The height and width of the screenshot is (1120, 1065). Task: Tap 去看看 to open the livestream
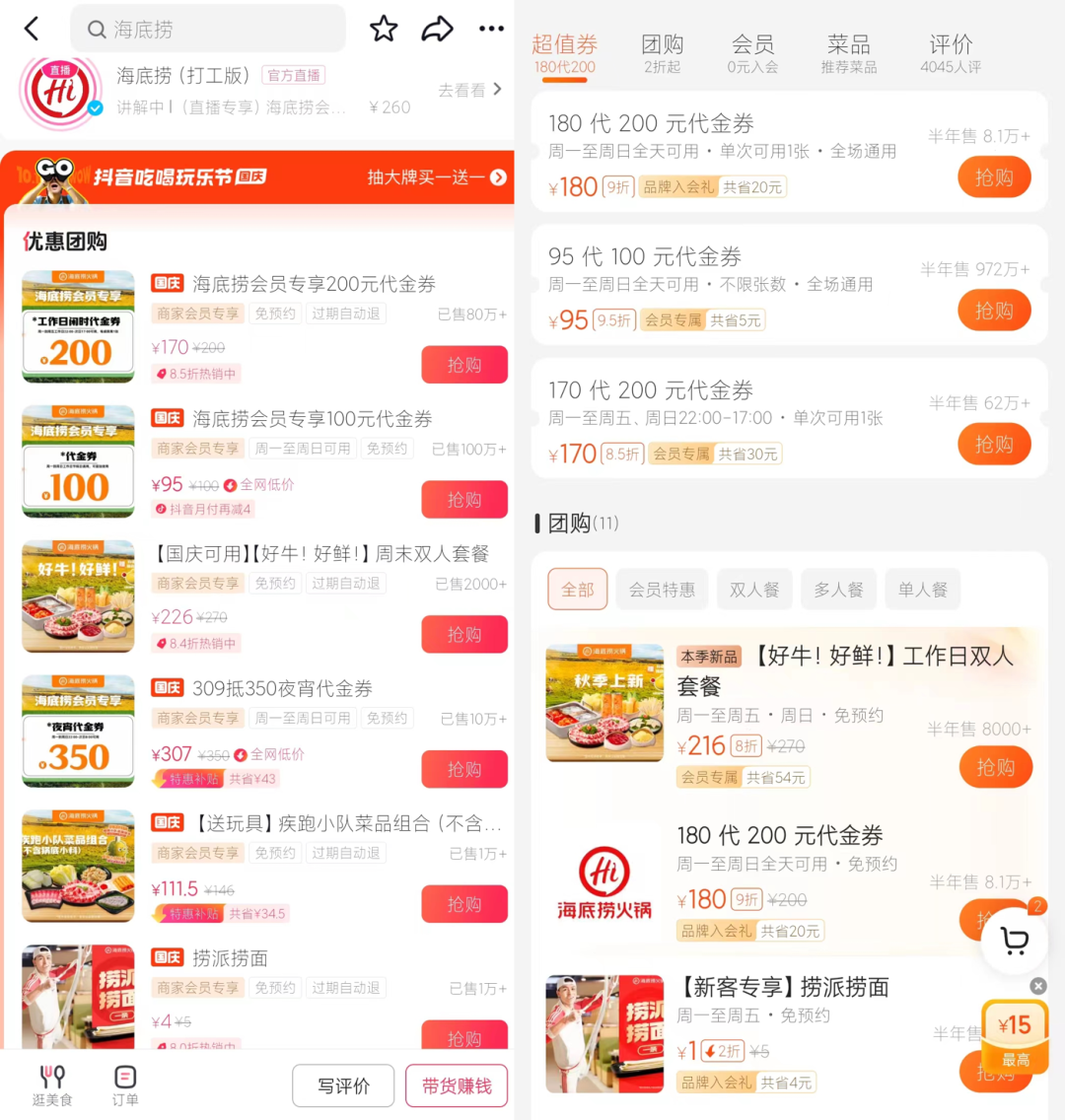(x=469, y=90)
